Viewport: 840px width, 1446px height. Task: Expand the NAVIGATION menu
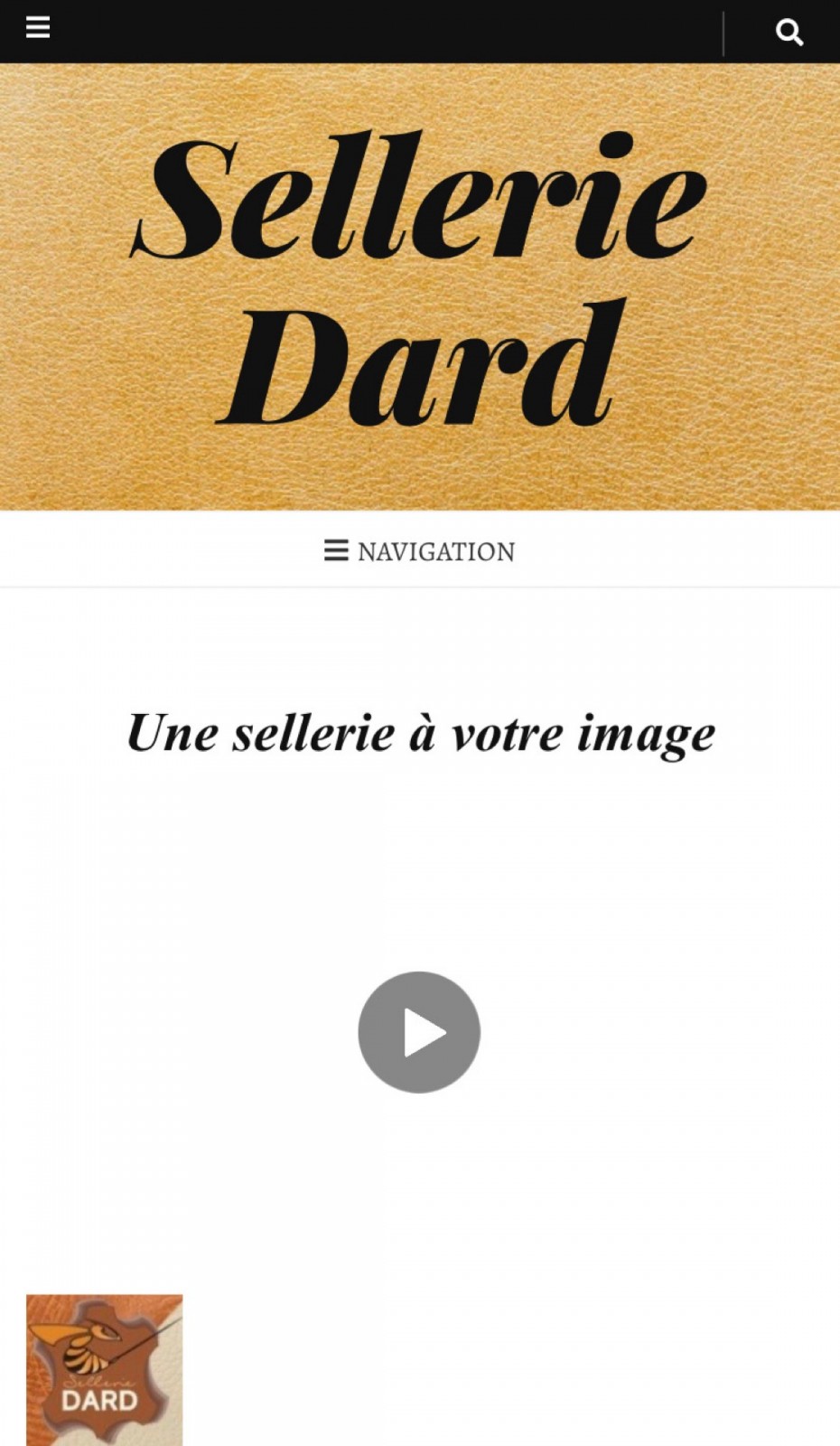click(x=419, y=551)
